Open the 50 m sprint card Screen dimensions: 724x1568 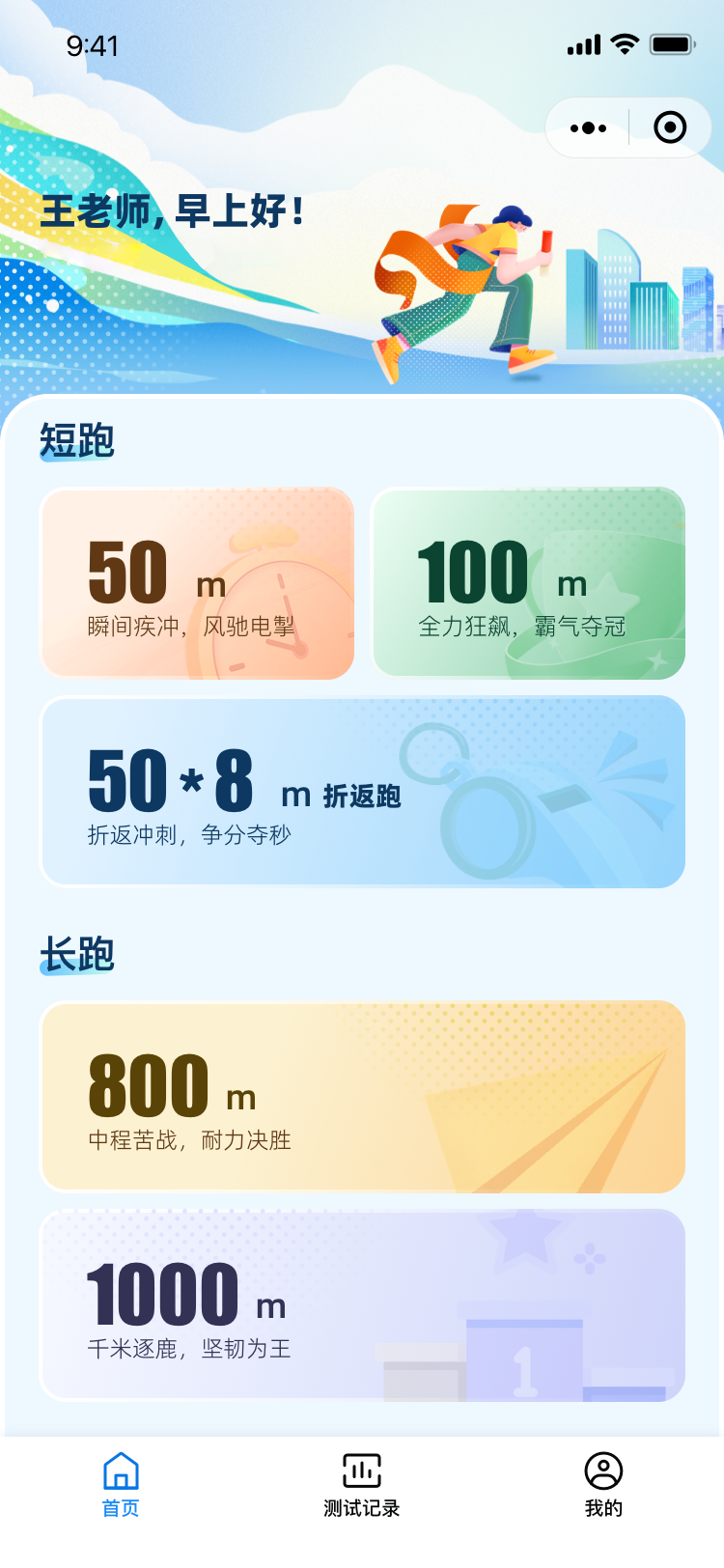(x=197, y=583)
